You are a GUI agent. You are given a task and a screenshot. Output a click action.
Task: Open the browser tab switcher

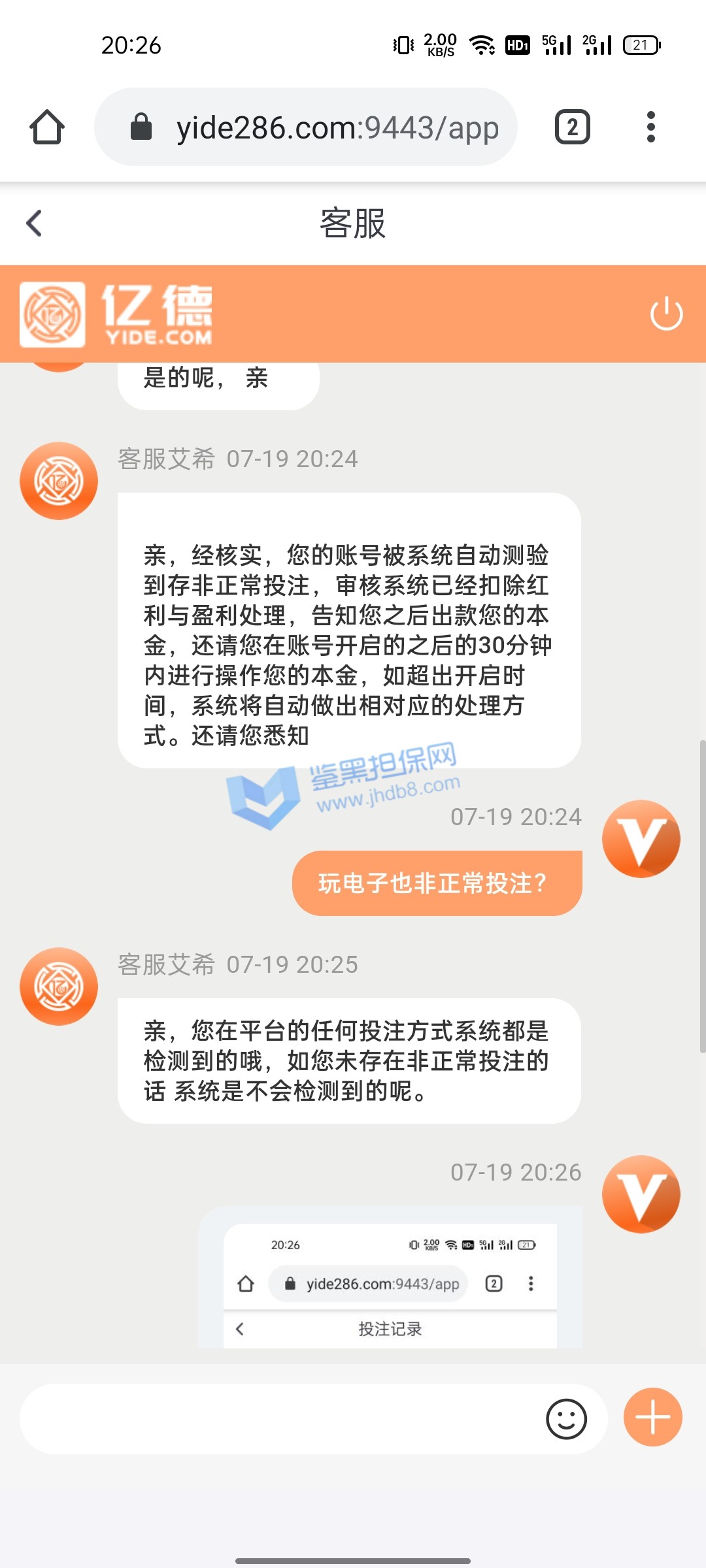[x=572, y=127]
